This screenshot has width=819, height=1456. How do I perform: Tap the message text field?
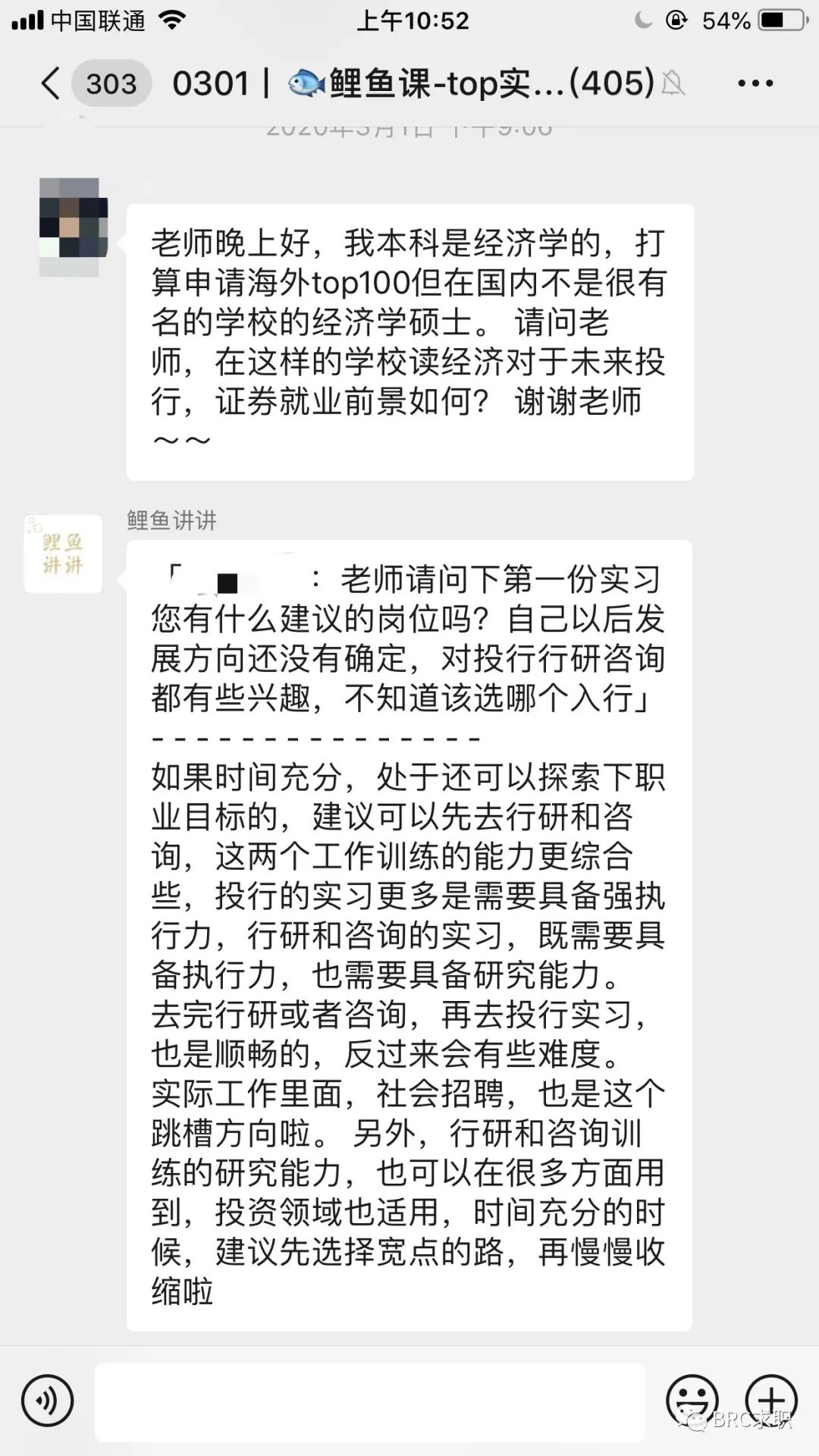pyautogui.click(x=369, y=1401)
